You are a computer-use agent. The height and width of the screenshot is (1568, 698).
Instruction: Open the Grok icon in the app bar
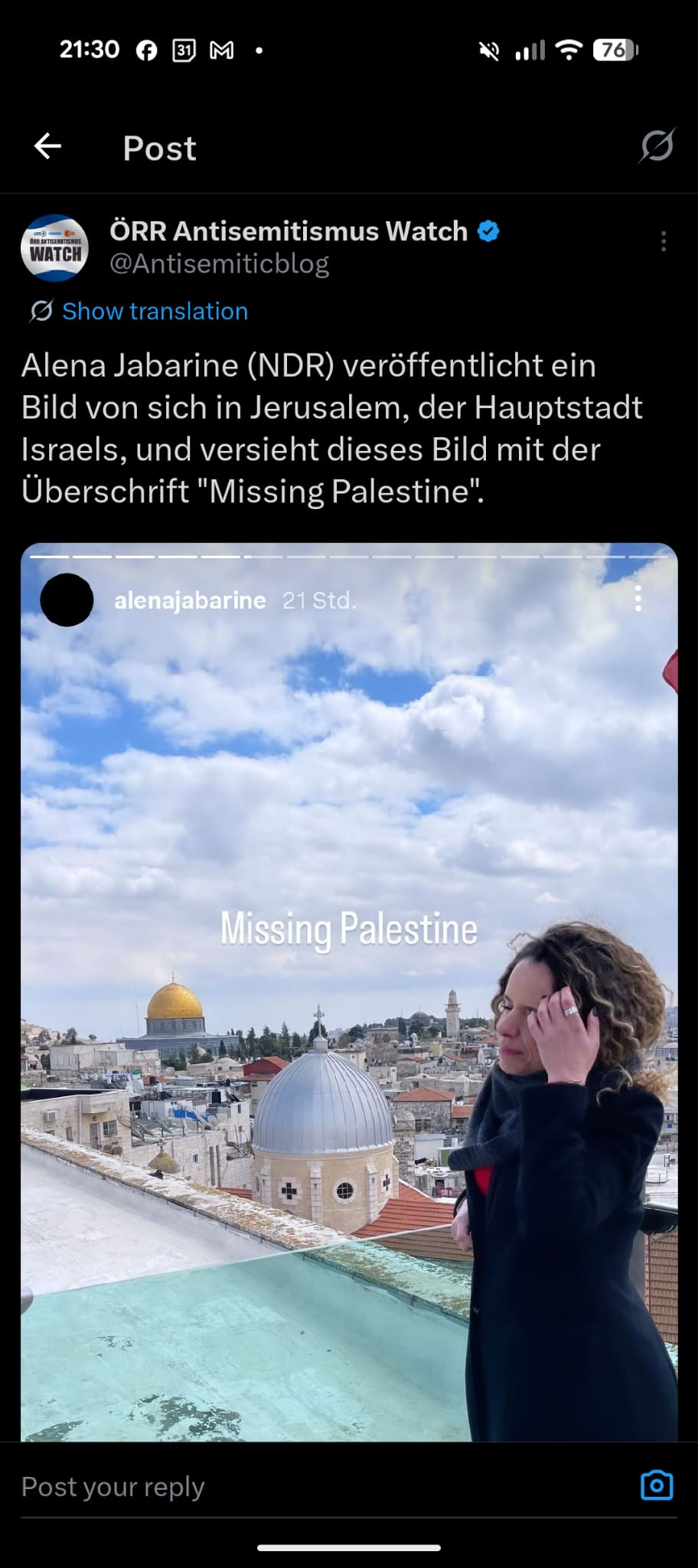tap(657, 146)
